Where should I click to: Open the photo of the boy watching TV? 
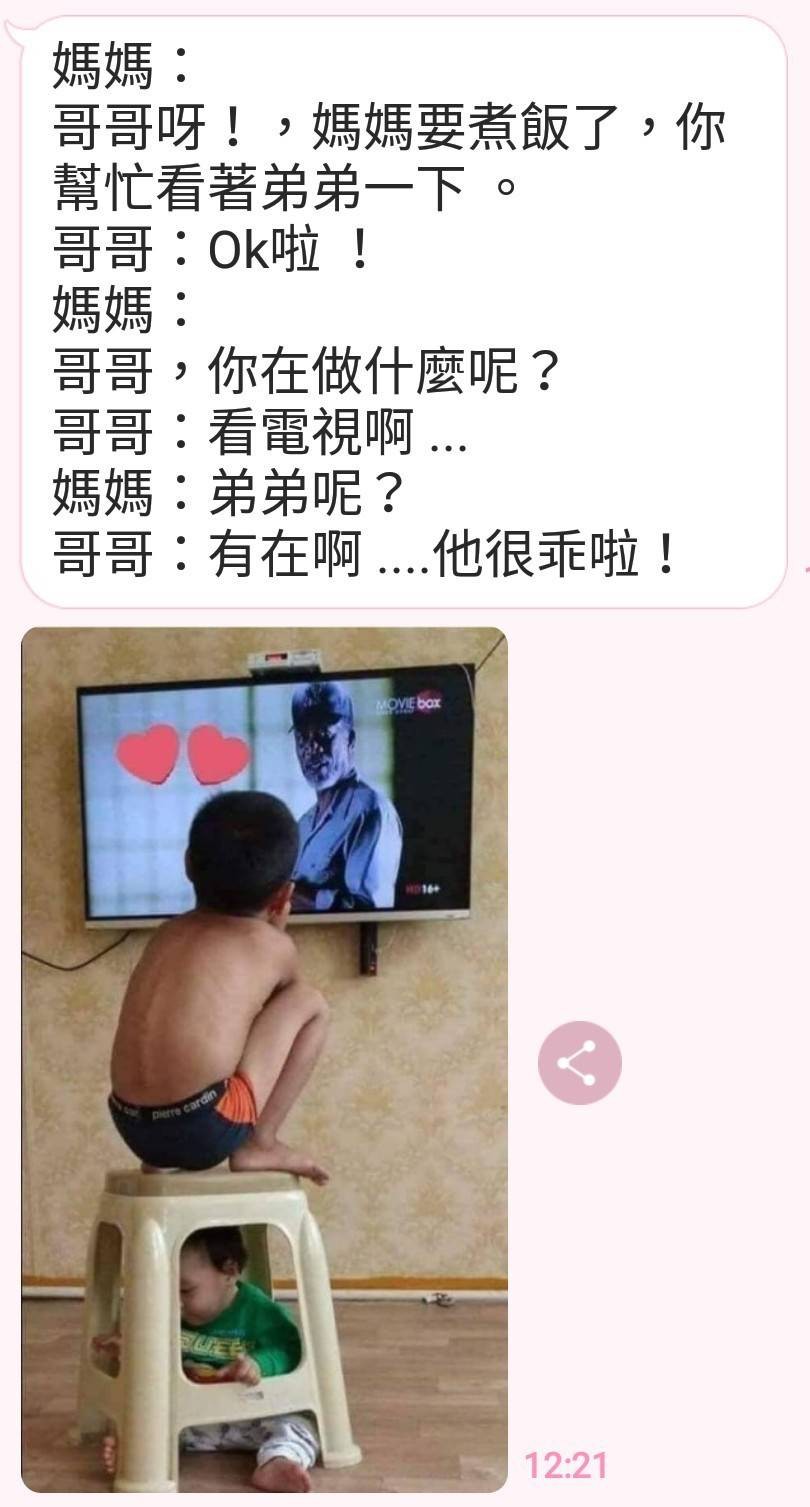[x=264, y=1059]
